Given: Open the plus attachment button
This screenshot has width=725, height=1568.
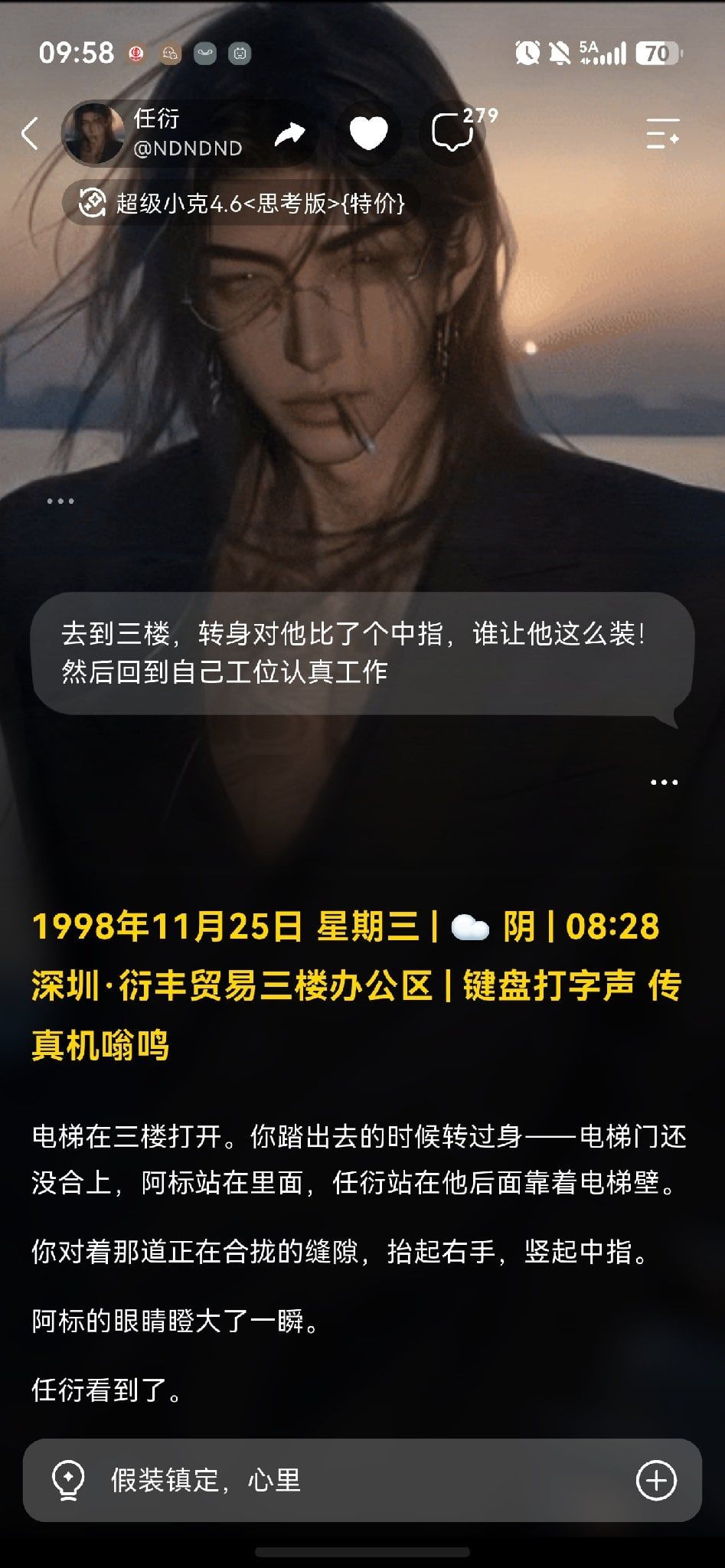Looking at the screenshot, I should click(656, 1479).
